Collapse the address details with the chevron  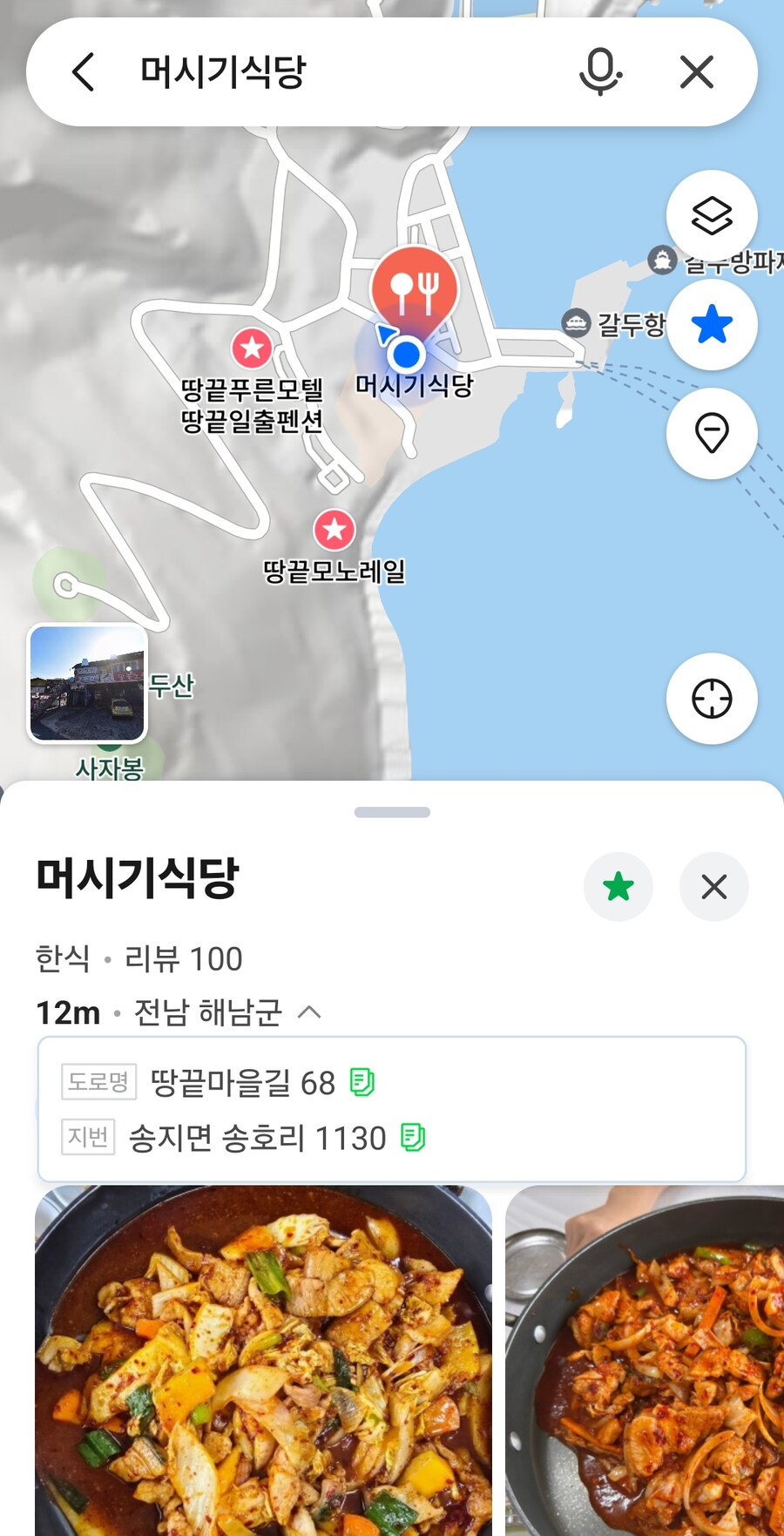(x=311, y=1012)
